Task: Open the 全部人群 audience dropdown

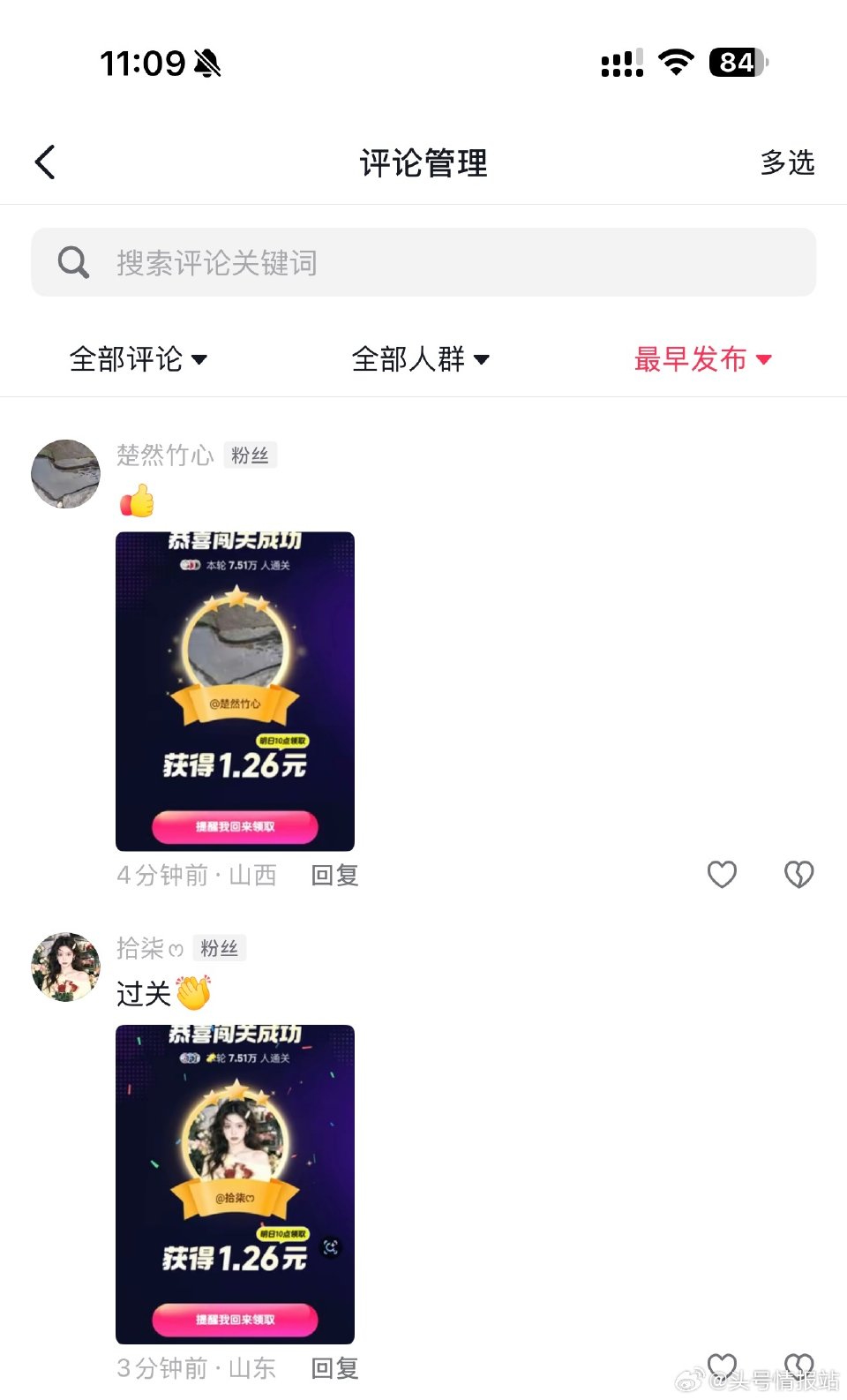Action: tap(420, 359)
